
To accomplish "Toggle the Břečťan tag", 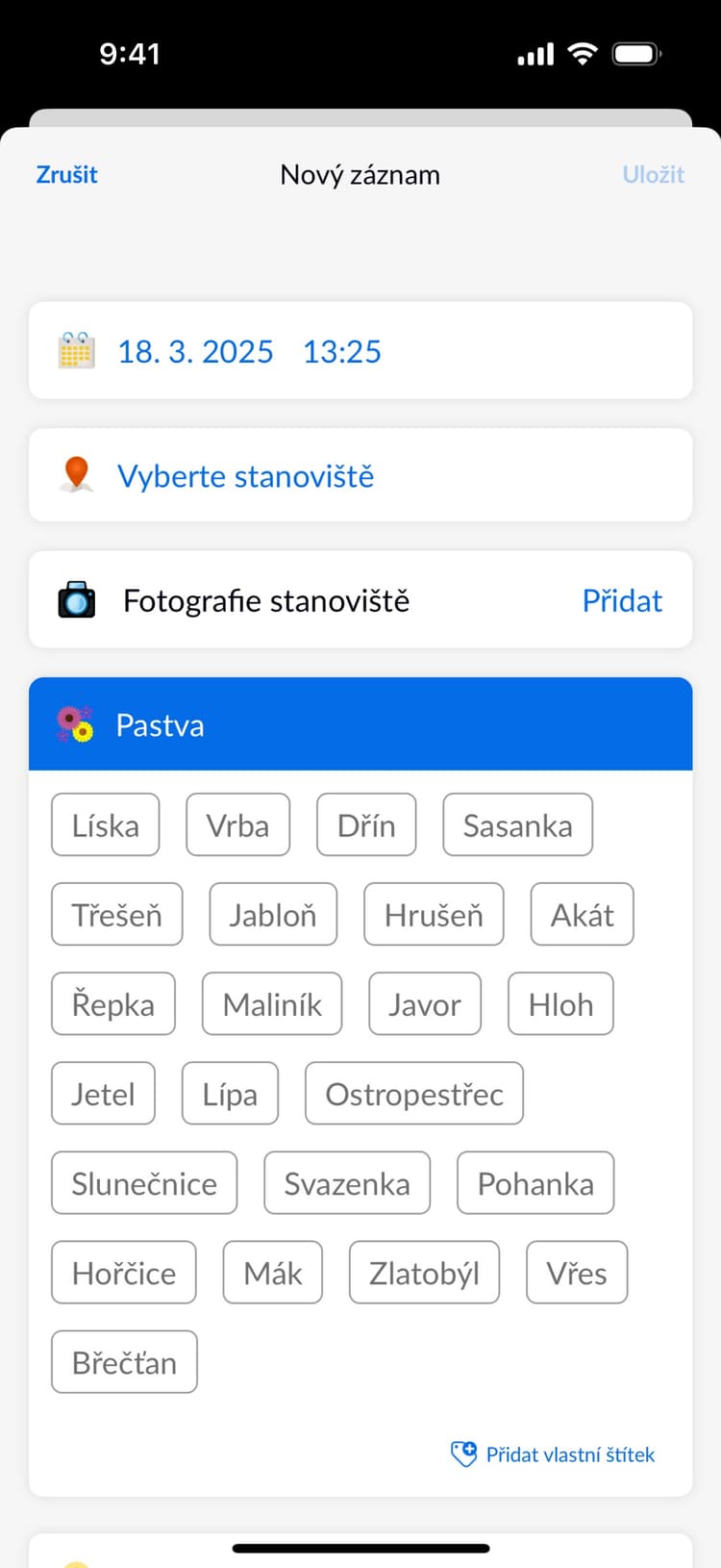I will (123, 1361).
